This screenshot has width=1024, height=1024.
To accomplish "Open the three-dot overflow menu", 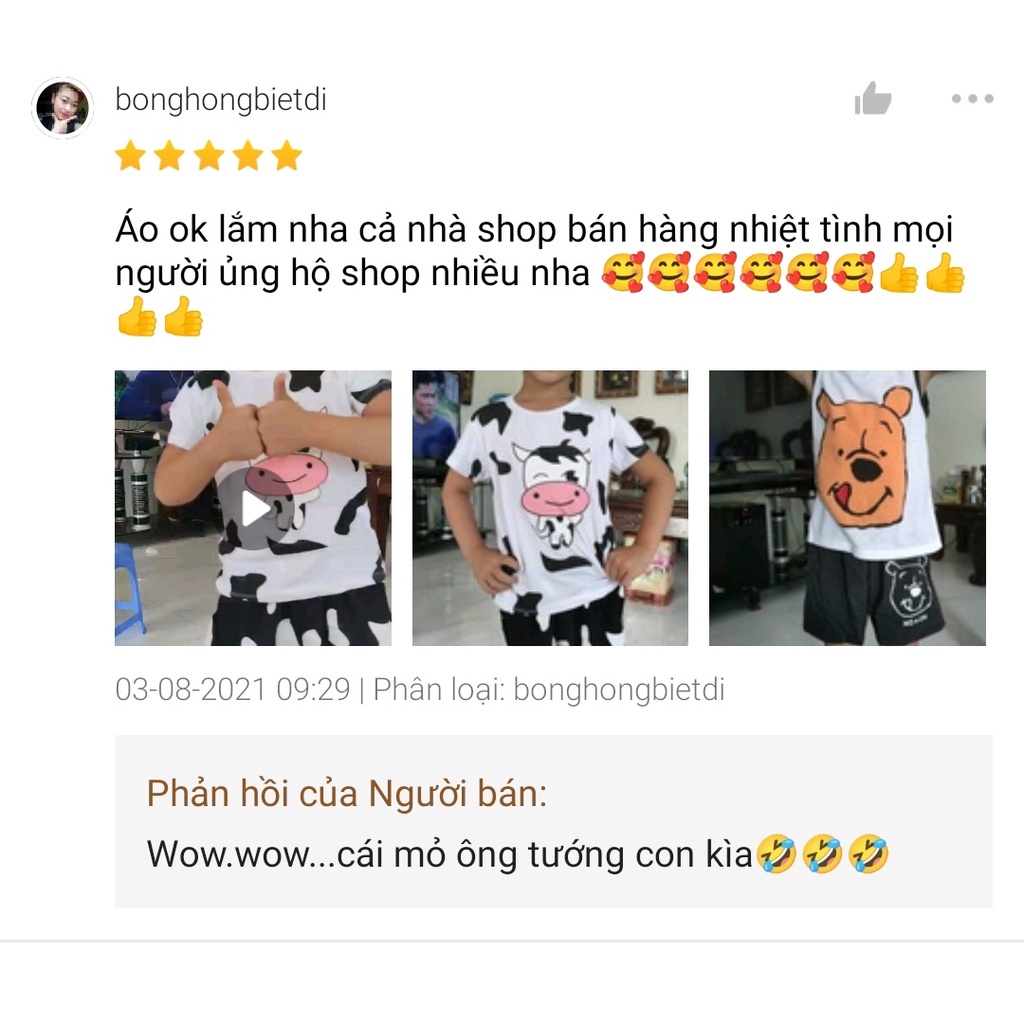I will point(971,99).
